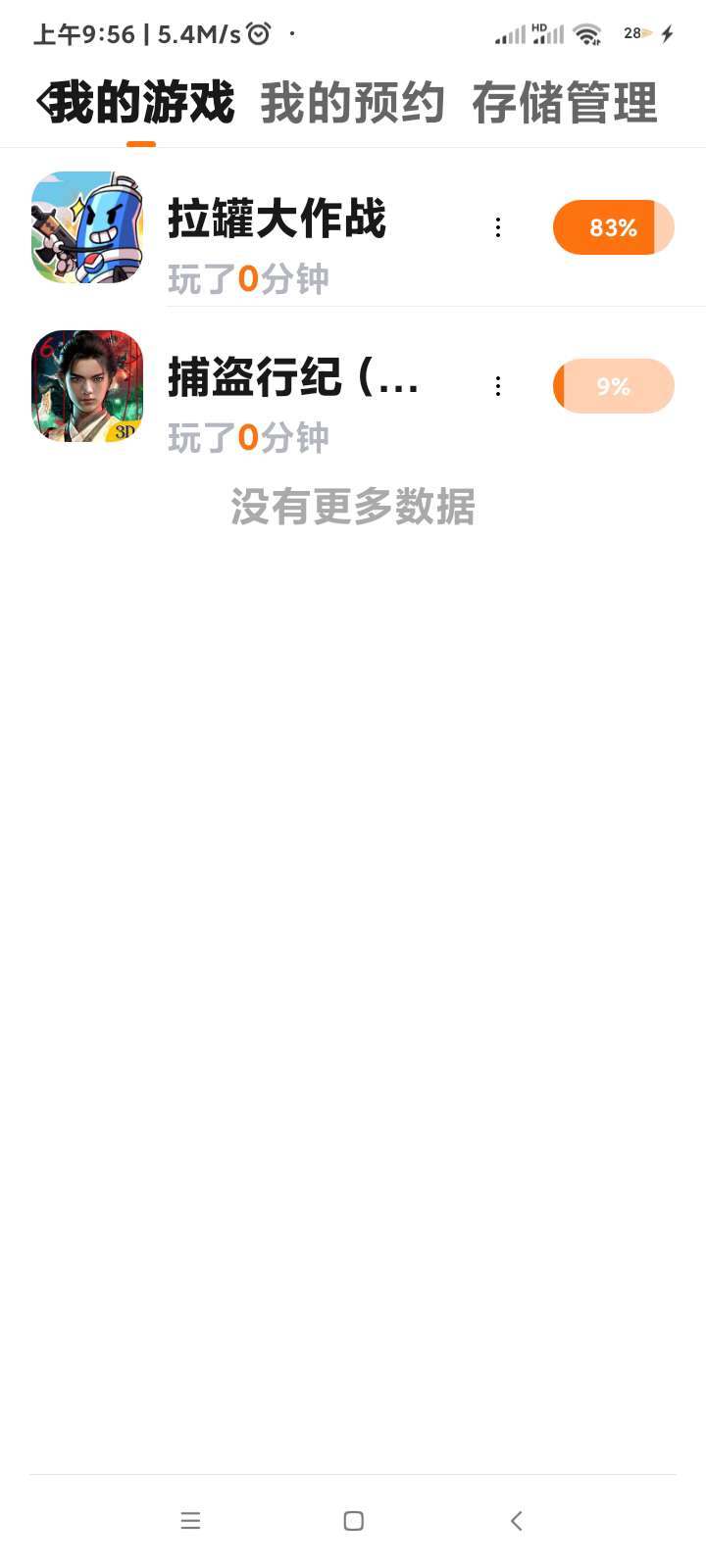
Task: Tap the 9% download button
Action: pyautogui.click(x=614, y=386)
